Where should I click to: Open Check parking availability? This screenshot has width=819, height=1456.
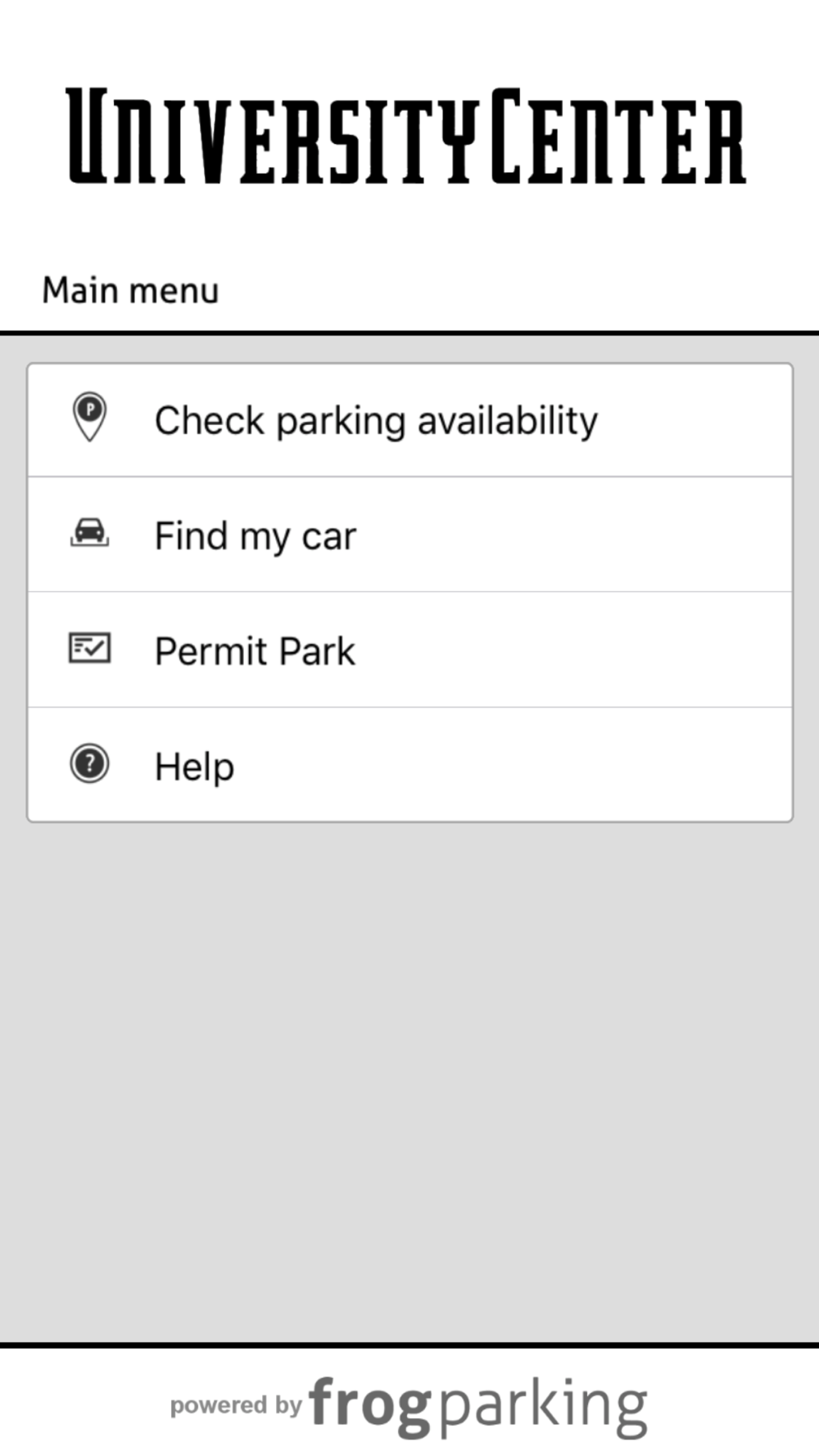point(409,420)
